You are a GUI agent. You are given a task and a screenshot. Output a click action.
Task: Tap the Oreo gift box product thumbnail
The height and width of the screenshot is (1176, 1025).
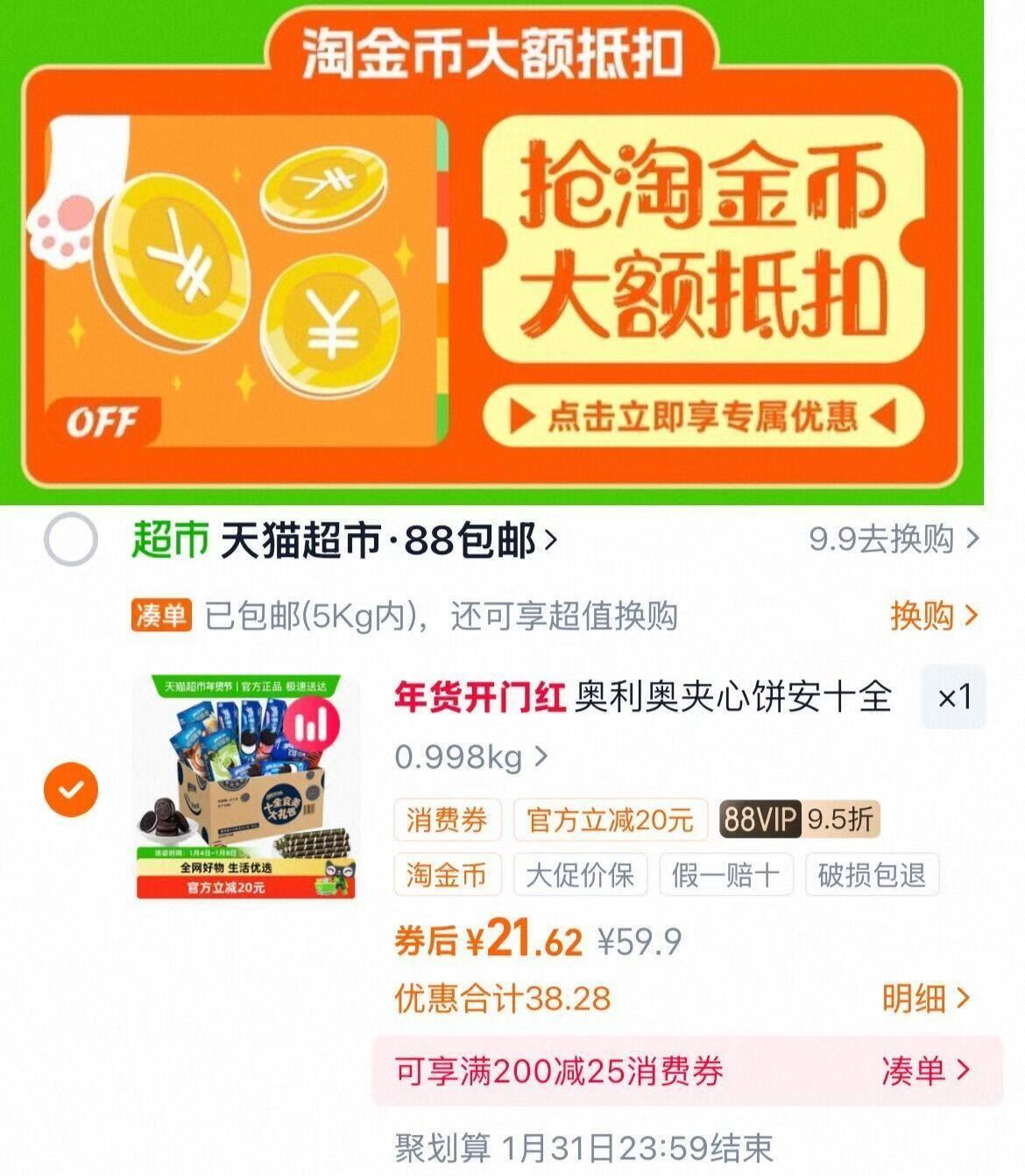click(x=245, y=788)
